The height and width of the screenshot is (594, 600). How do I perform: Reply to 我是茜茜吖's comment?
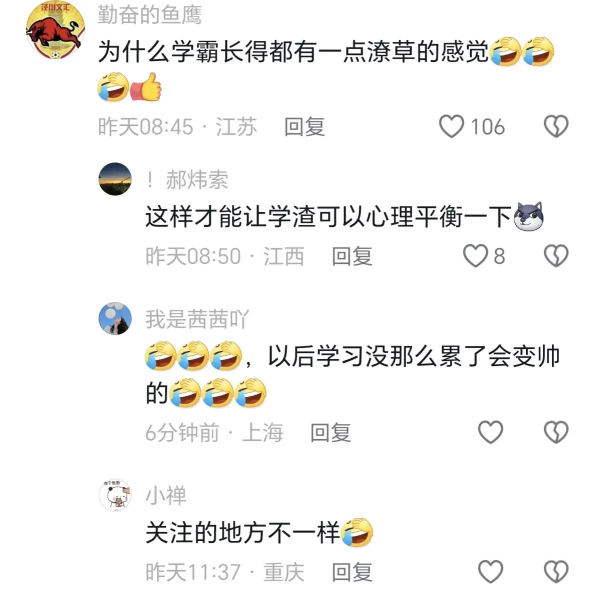click(x=330, y=432)
